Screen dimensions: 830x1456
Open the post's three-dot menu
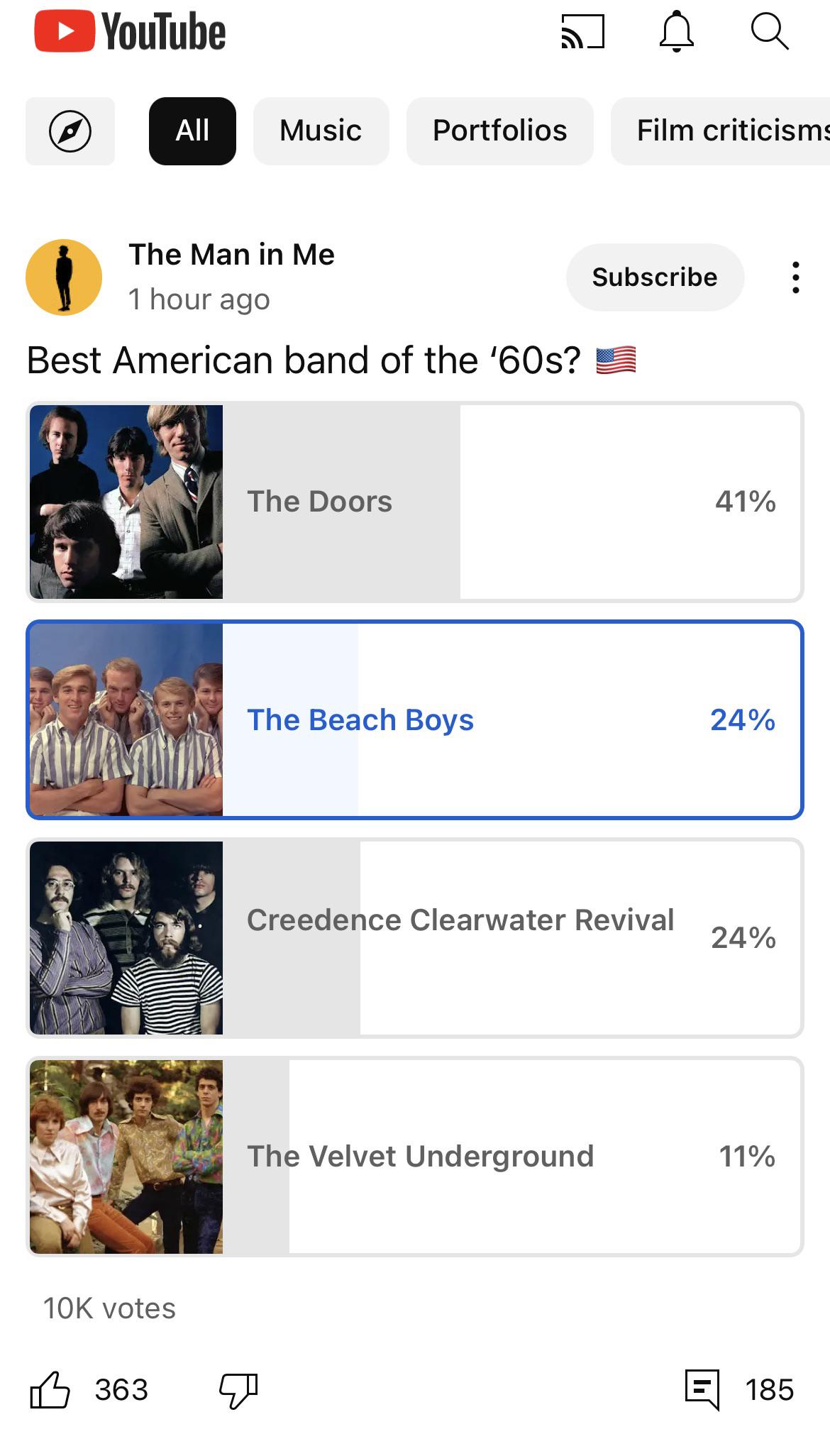[x=796, y=277]
